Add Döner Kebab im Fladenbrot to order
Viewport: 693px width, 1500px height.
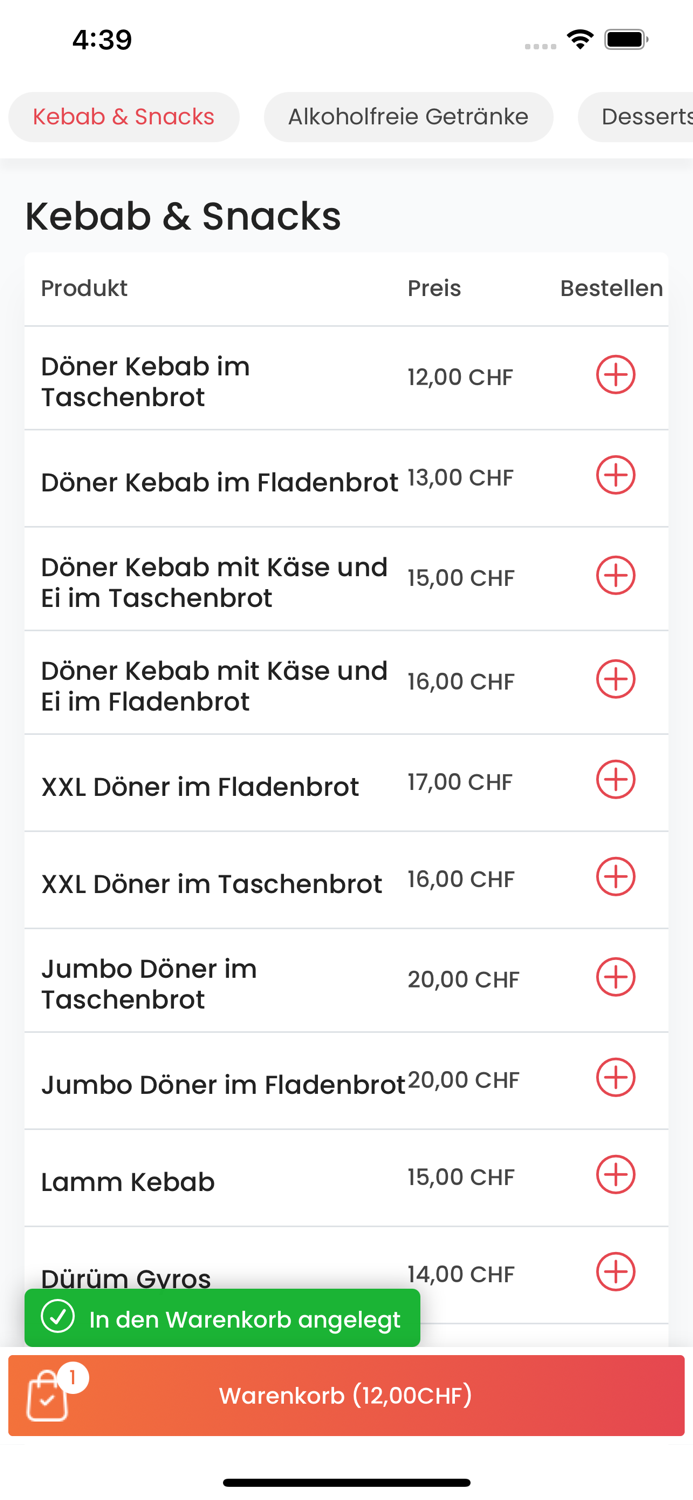pyautogui.click(x=615, y=475)
